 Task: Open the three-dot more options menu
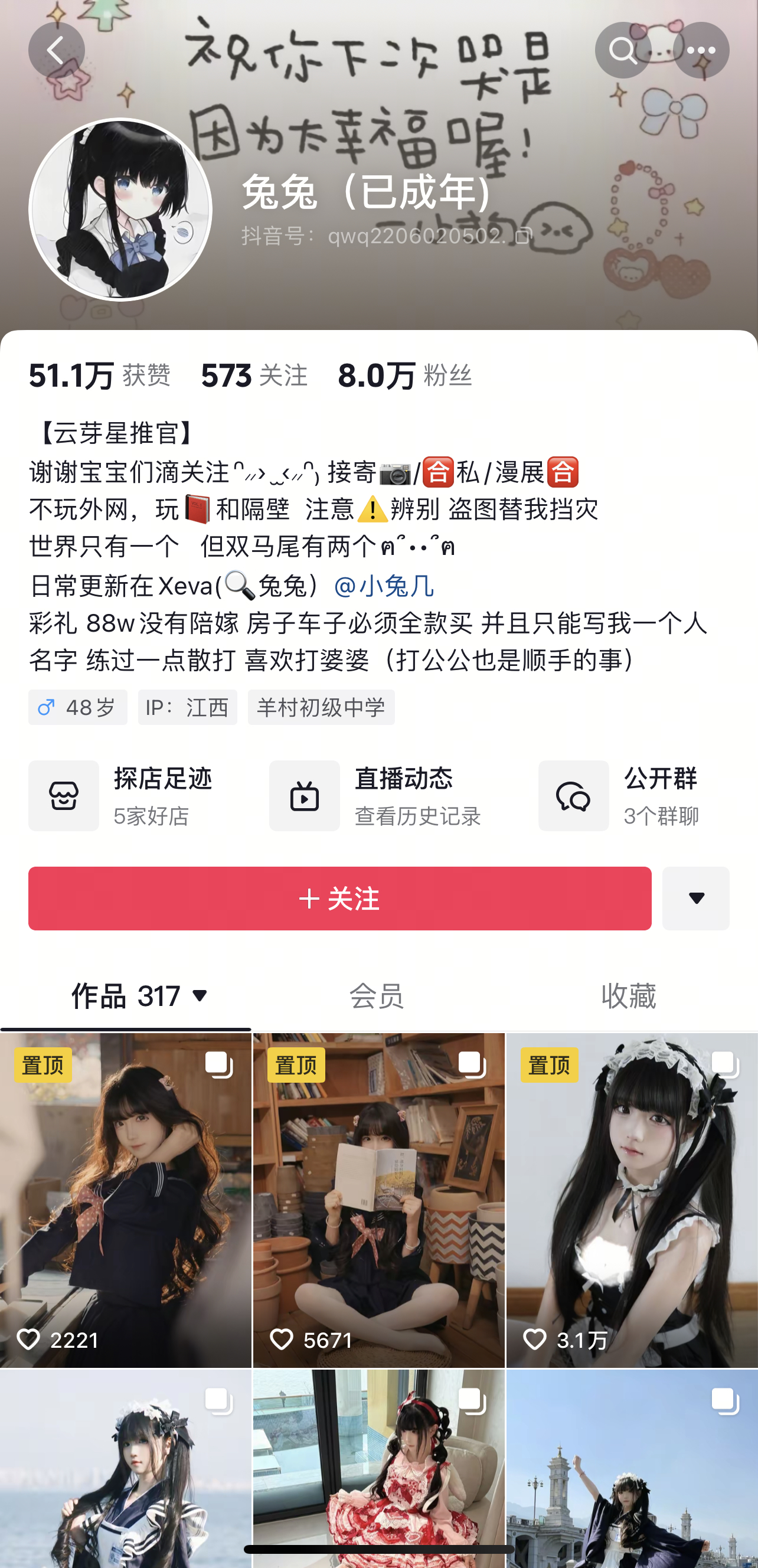click(700, 51)
